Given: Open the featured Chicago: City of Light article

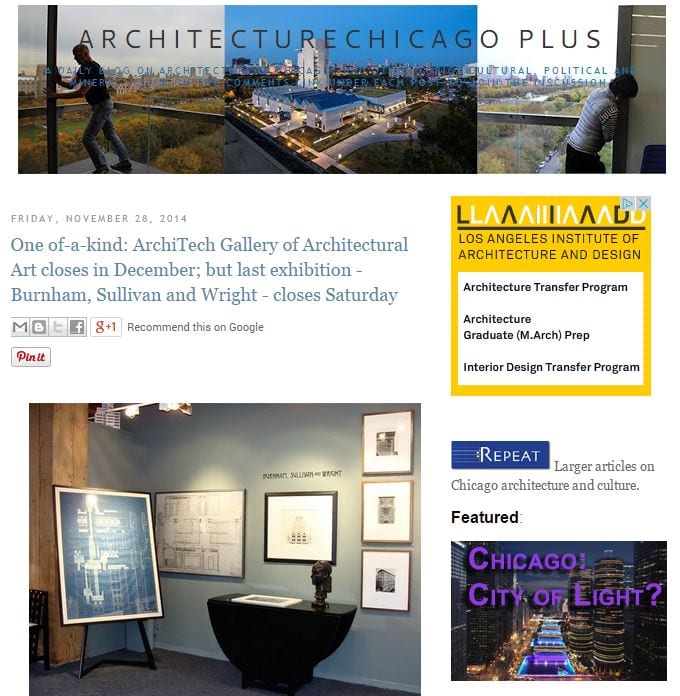Looking at the screenshot, I should (558, 610).
